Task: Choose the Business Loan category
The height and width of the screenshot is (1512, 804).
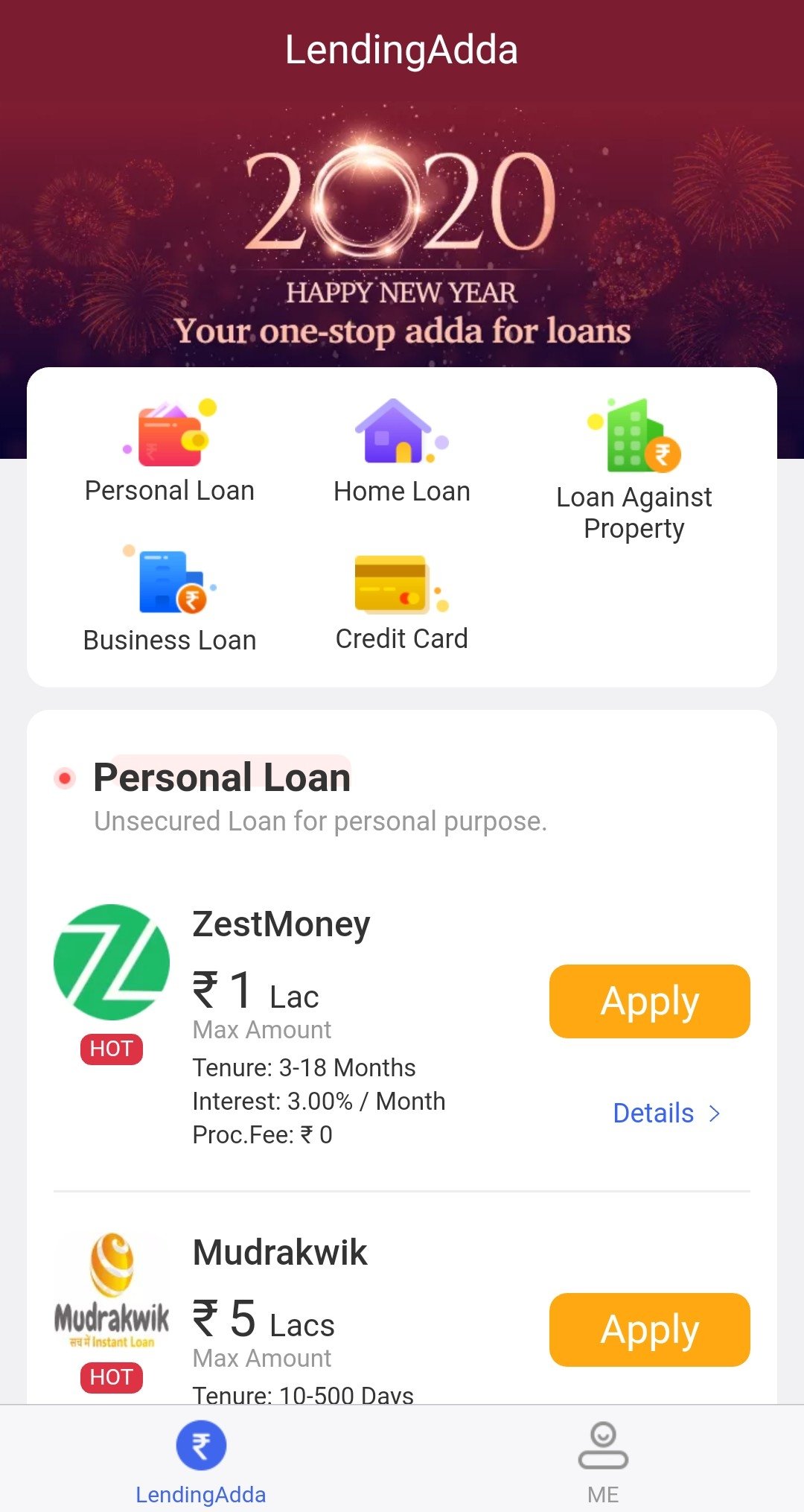Action: coord(170,600)
